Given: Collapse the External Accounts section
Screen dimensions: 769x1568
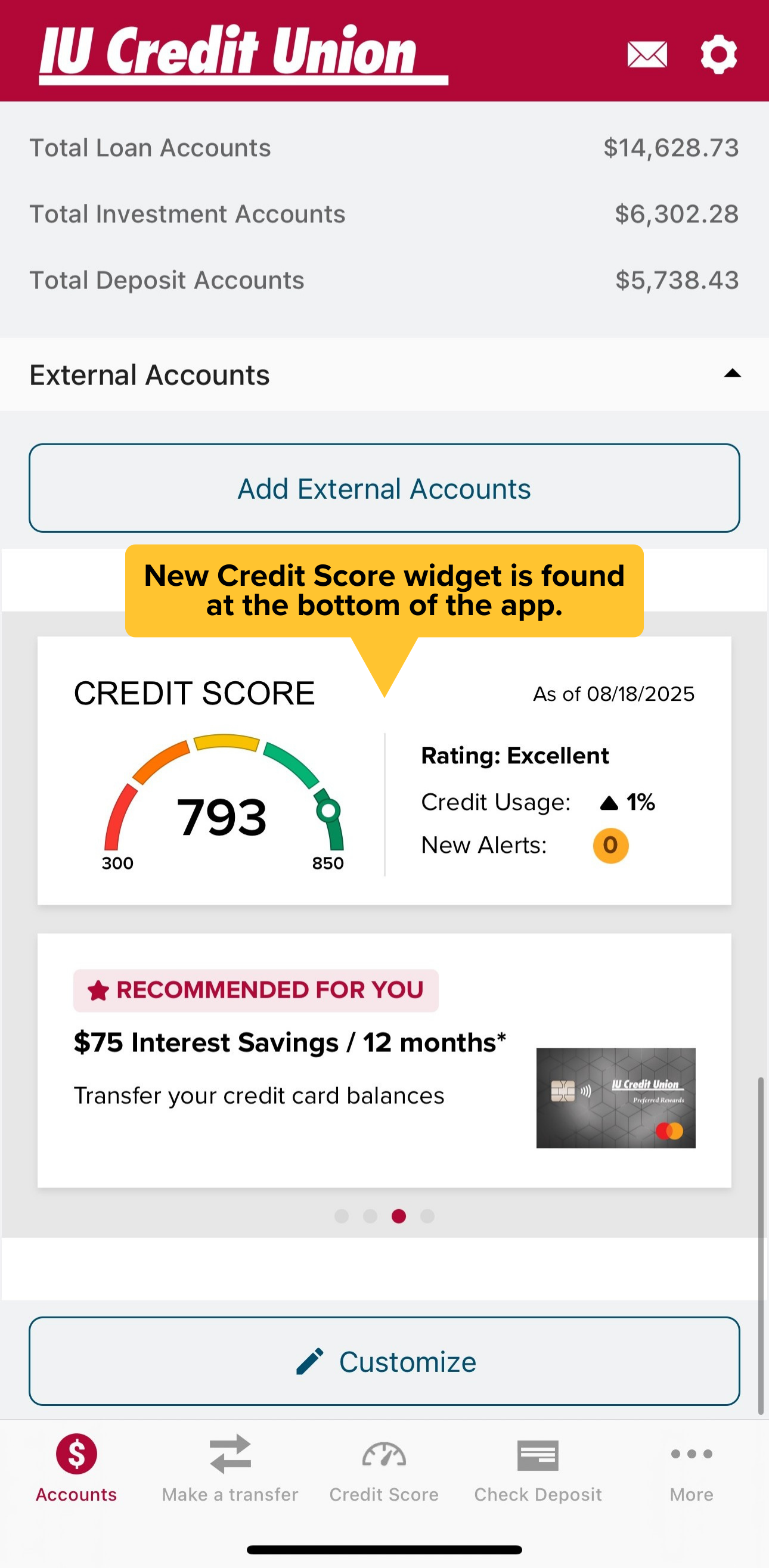Looking at the screenshot, I should click(x=732, y=374).
